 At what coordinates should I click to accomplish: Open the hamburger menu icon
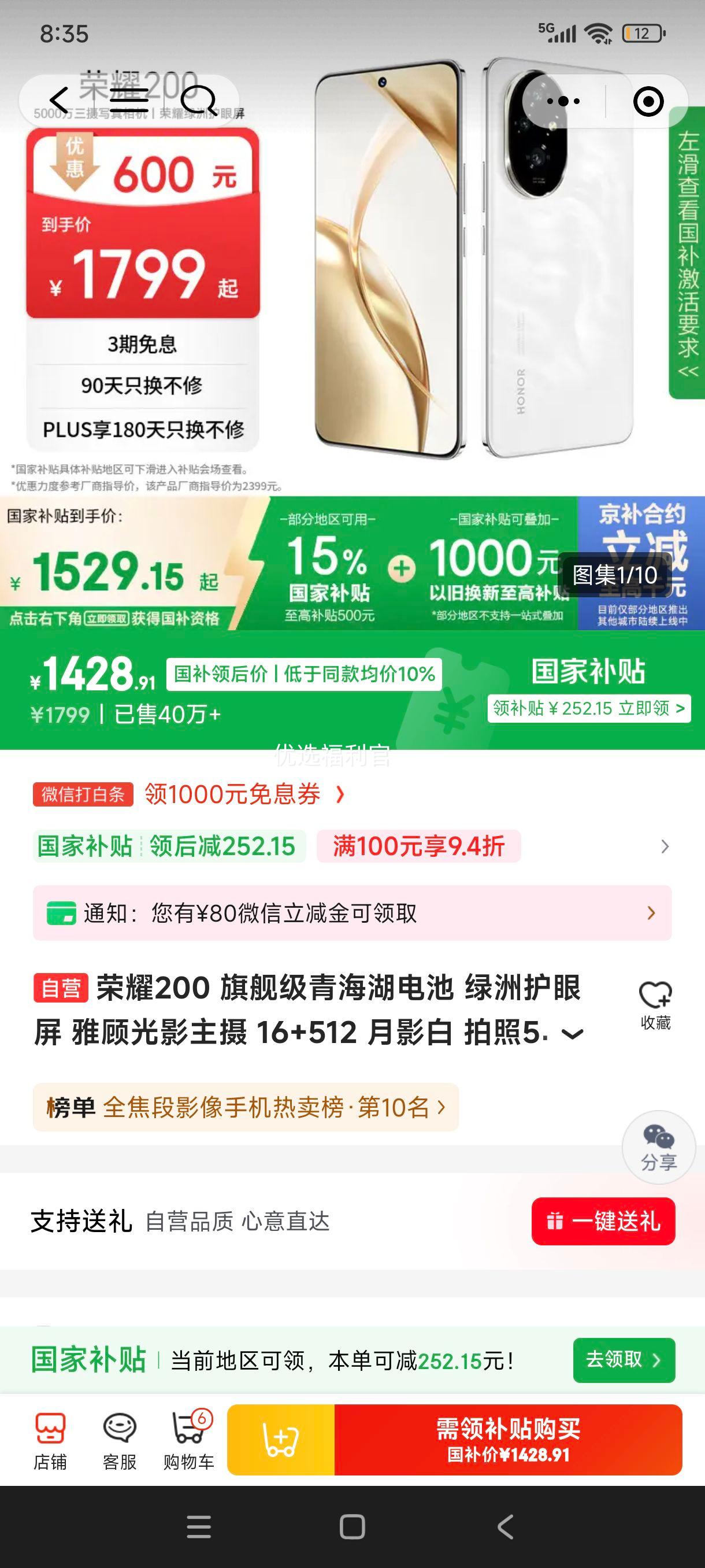(x=129, y=101)
